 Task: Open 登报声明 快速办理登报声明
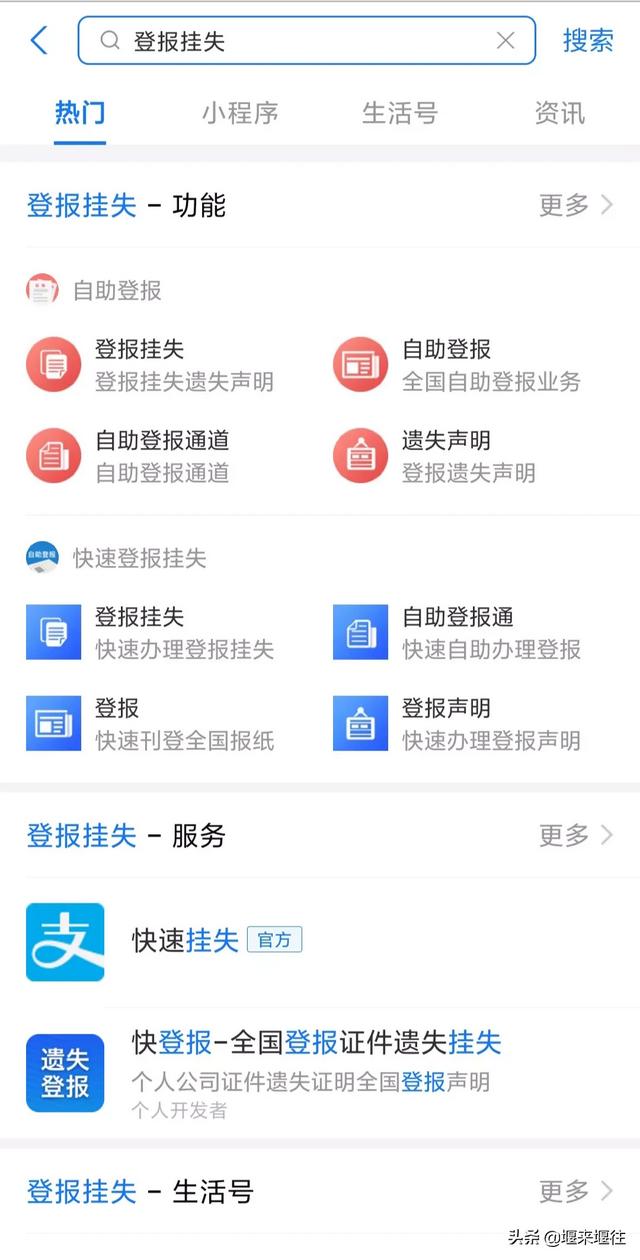pos(460,724)
